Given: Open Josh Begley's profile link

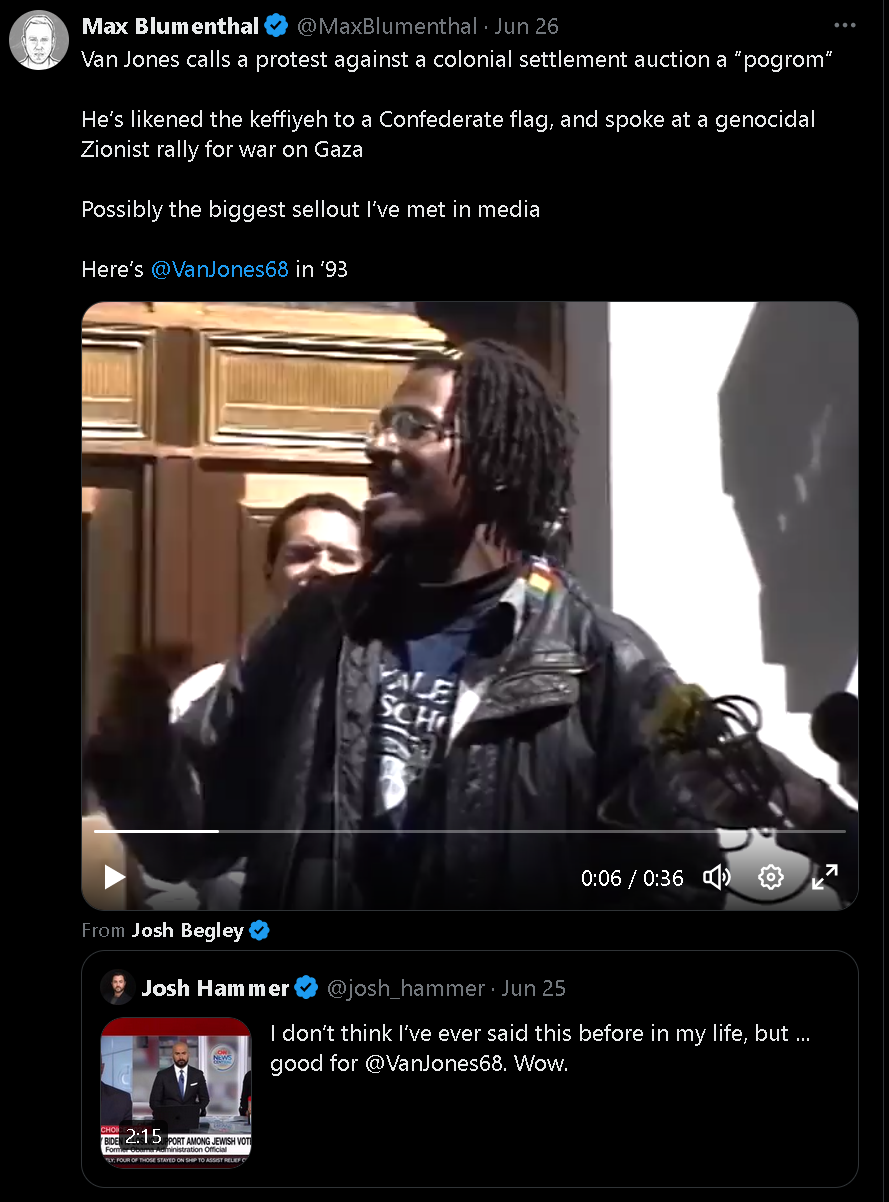Looking at the screenshot, I should [x=188, y=931].
